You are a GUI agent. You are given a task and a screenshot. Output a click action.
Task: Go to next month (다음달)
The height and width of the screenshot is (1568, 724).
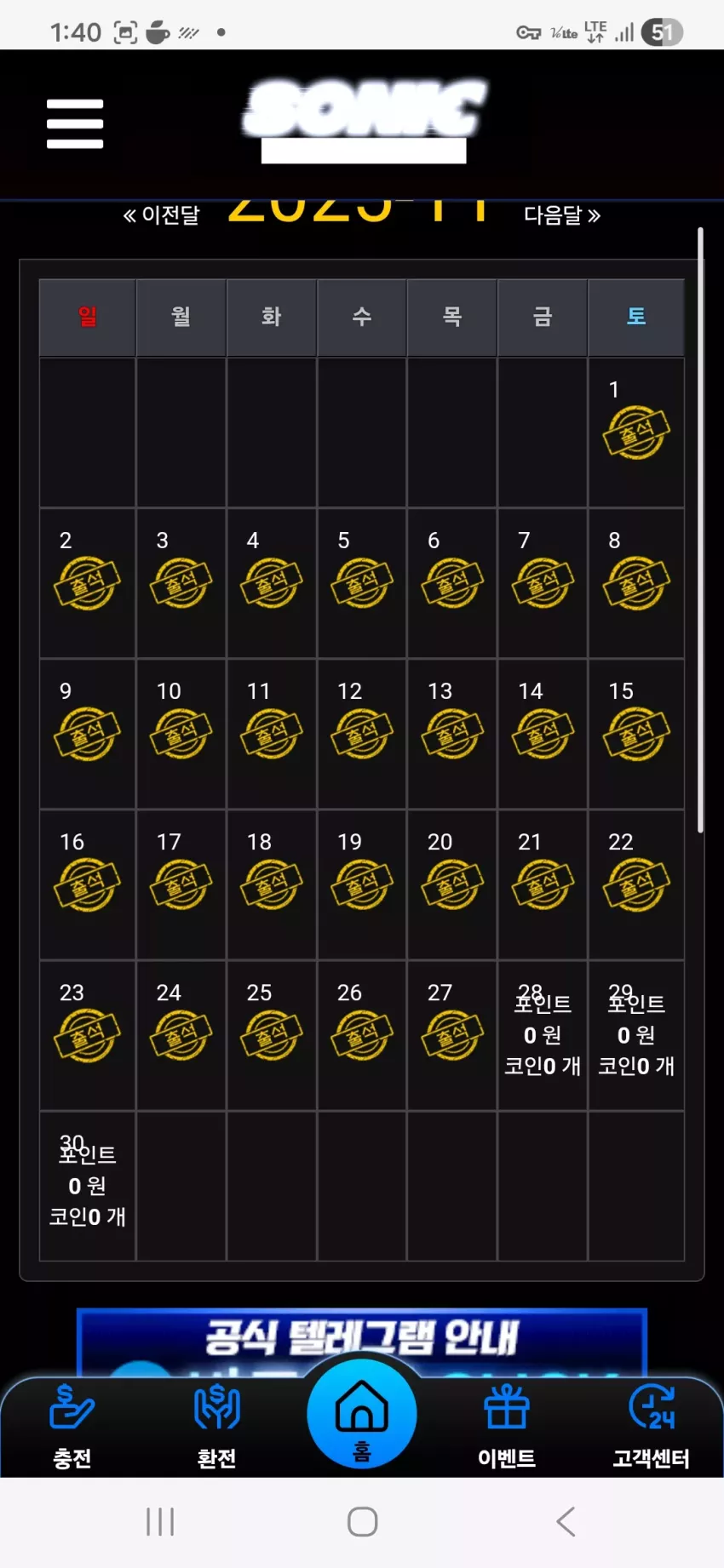(x=562, y=215)
